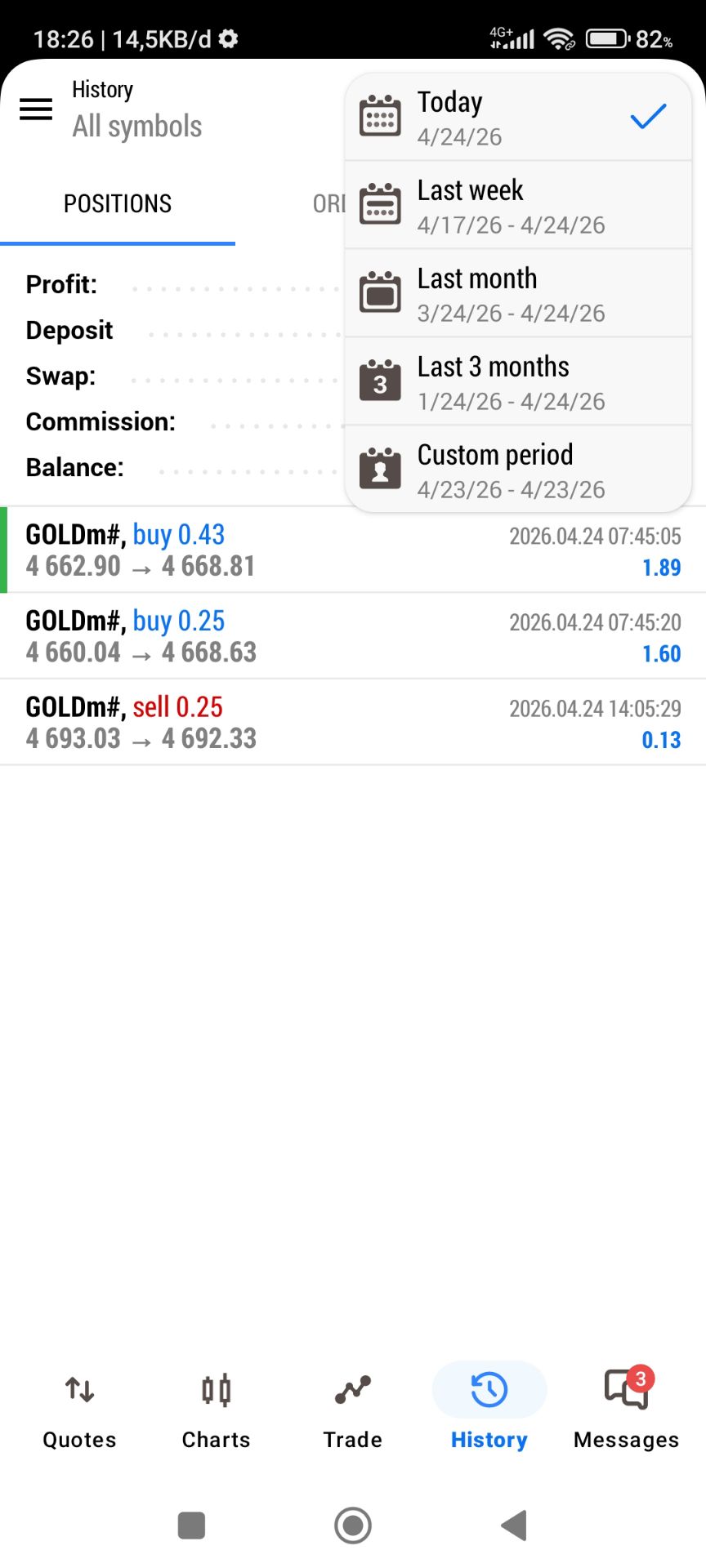Screen dimensions: 706x1568
Task: Pick the Last 3 months range
Action: click(517, 382)
